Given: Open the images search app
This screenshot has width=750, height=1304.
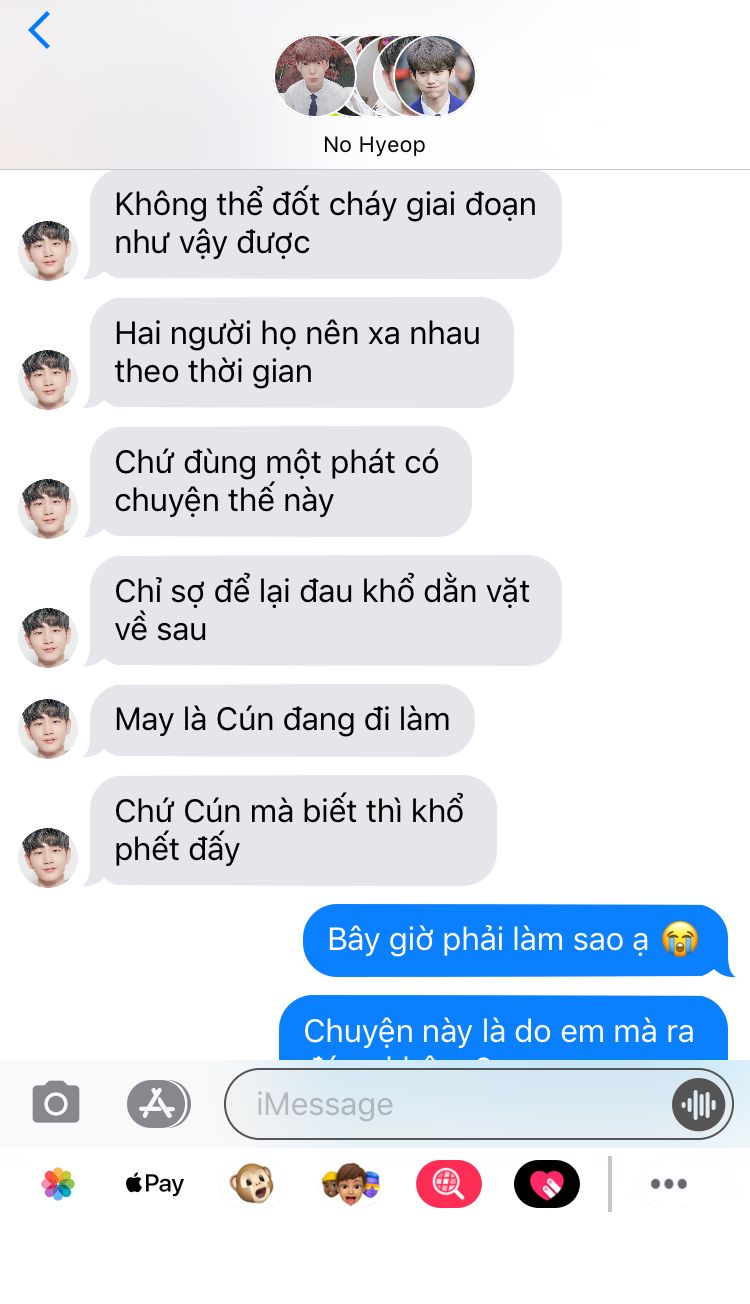Looking at the screenshot, I should pos(448,1184).
